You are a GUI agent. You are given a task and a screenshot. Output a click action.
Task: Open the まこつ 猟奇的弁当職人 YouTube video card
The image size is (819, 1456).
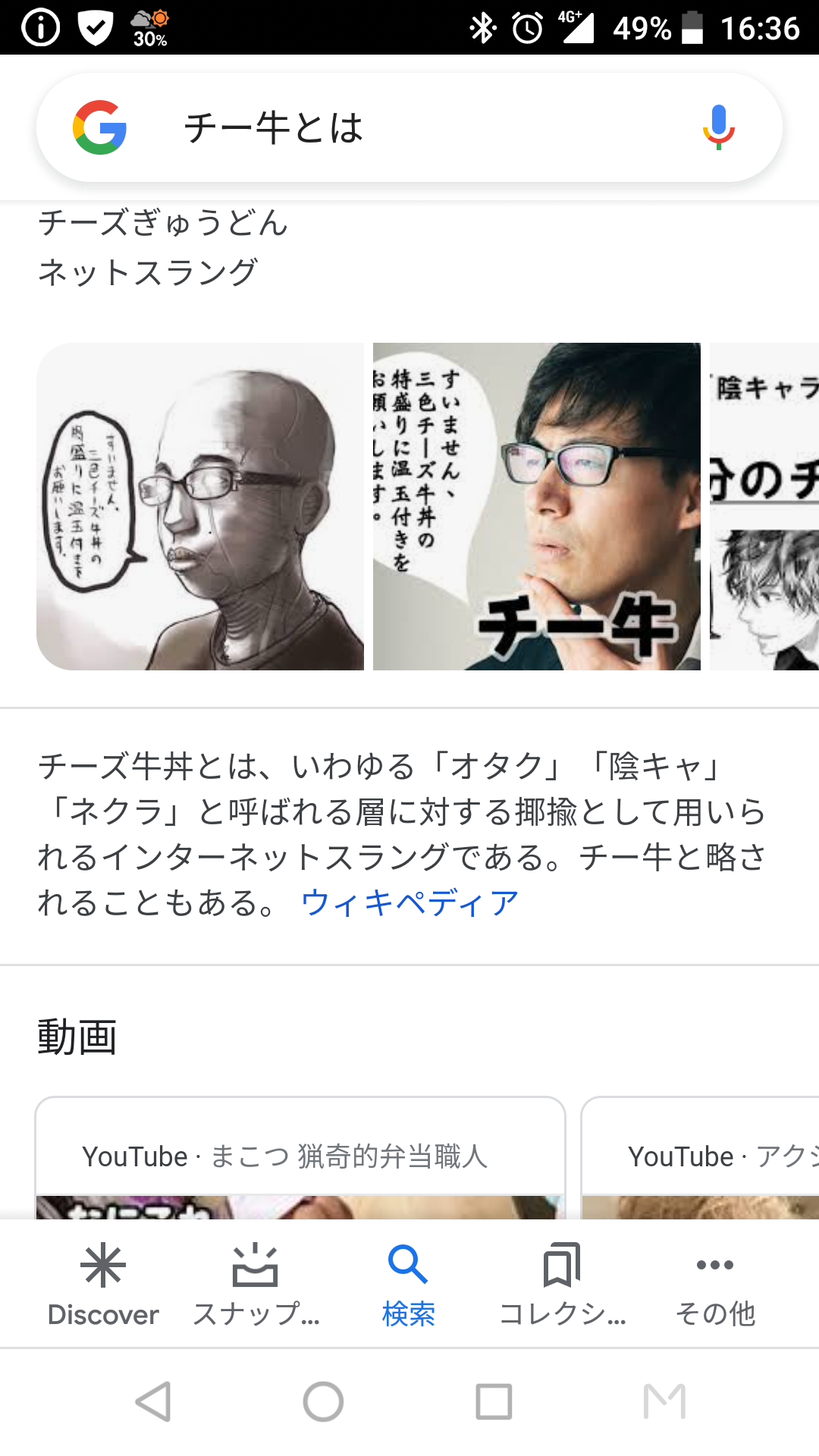[300, 1158]
